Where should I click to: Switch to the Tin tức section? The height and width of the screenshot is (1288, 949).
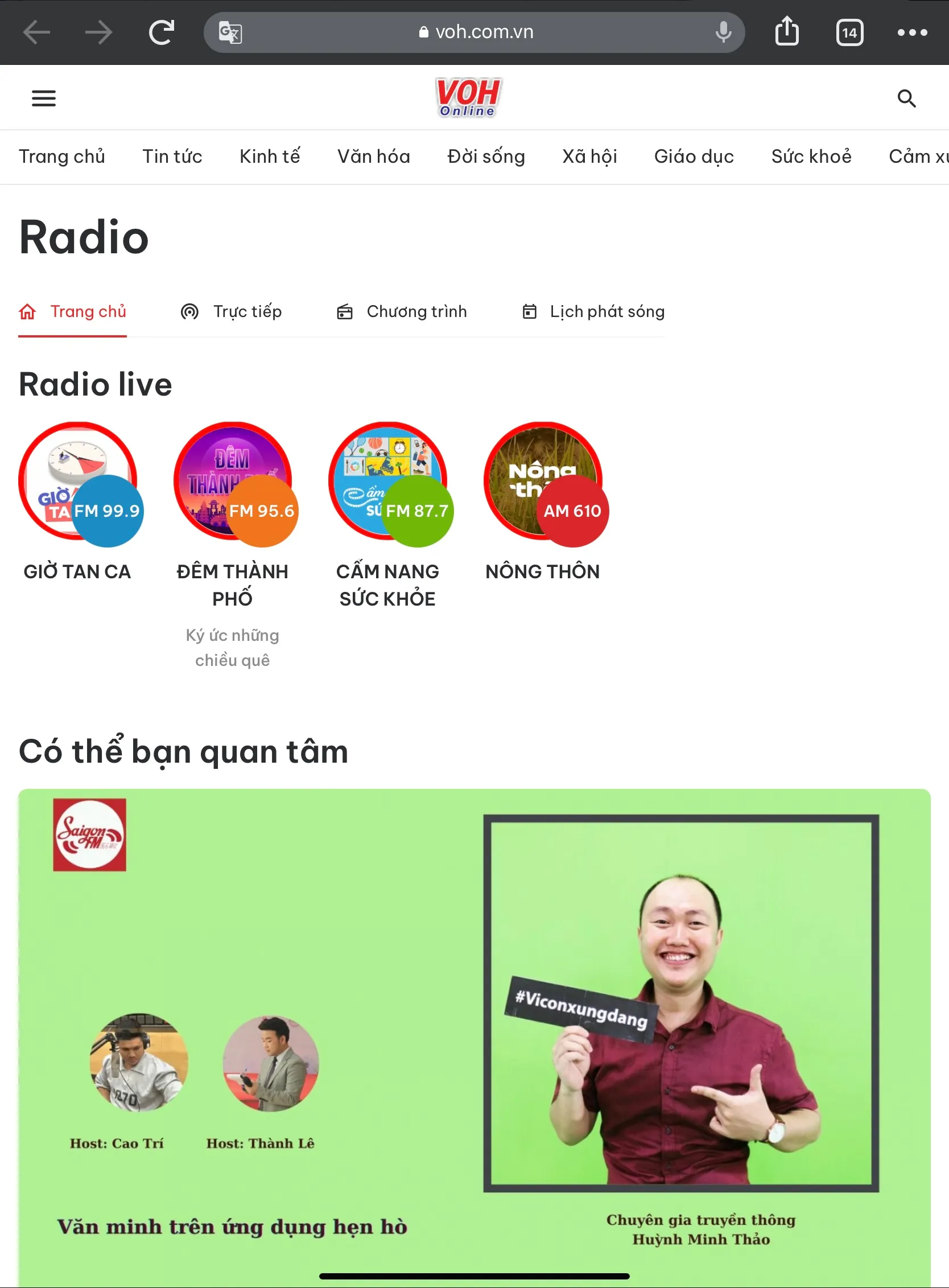click(172, 157)
